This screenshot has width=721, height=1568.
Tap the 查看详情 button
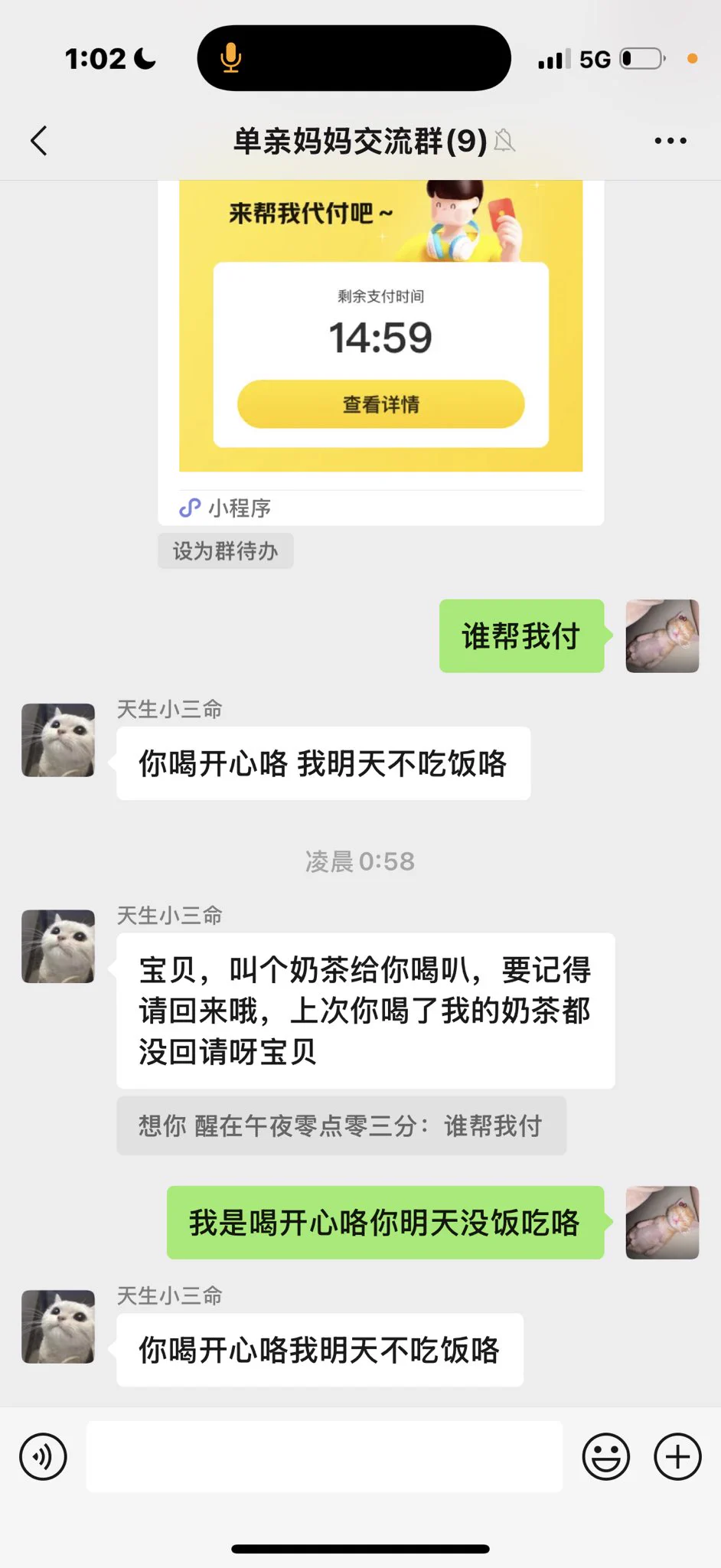tap(380, 403)
